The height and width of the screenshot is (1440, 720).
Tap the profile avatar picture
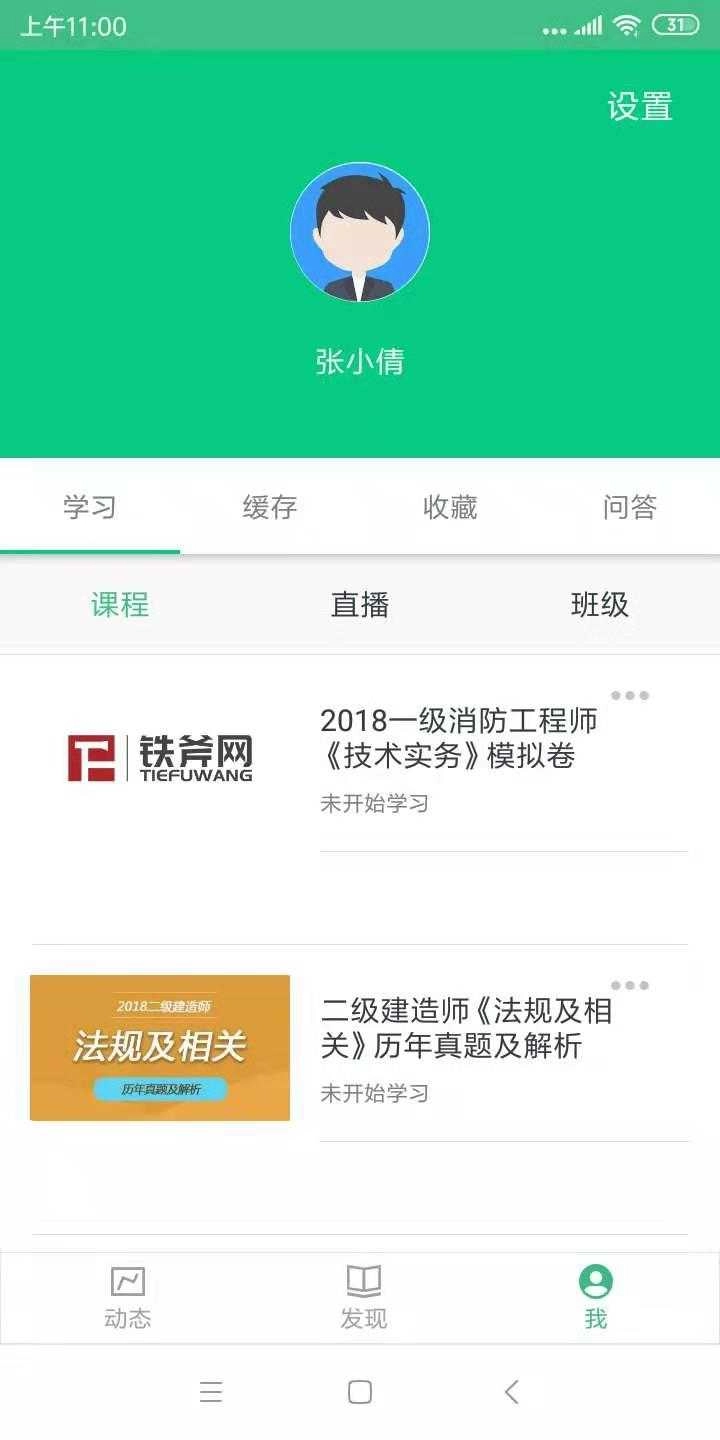tap(360, 231)
